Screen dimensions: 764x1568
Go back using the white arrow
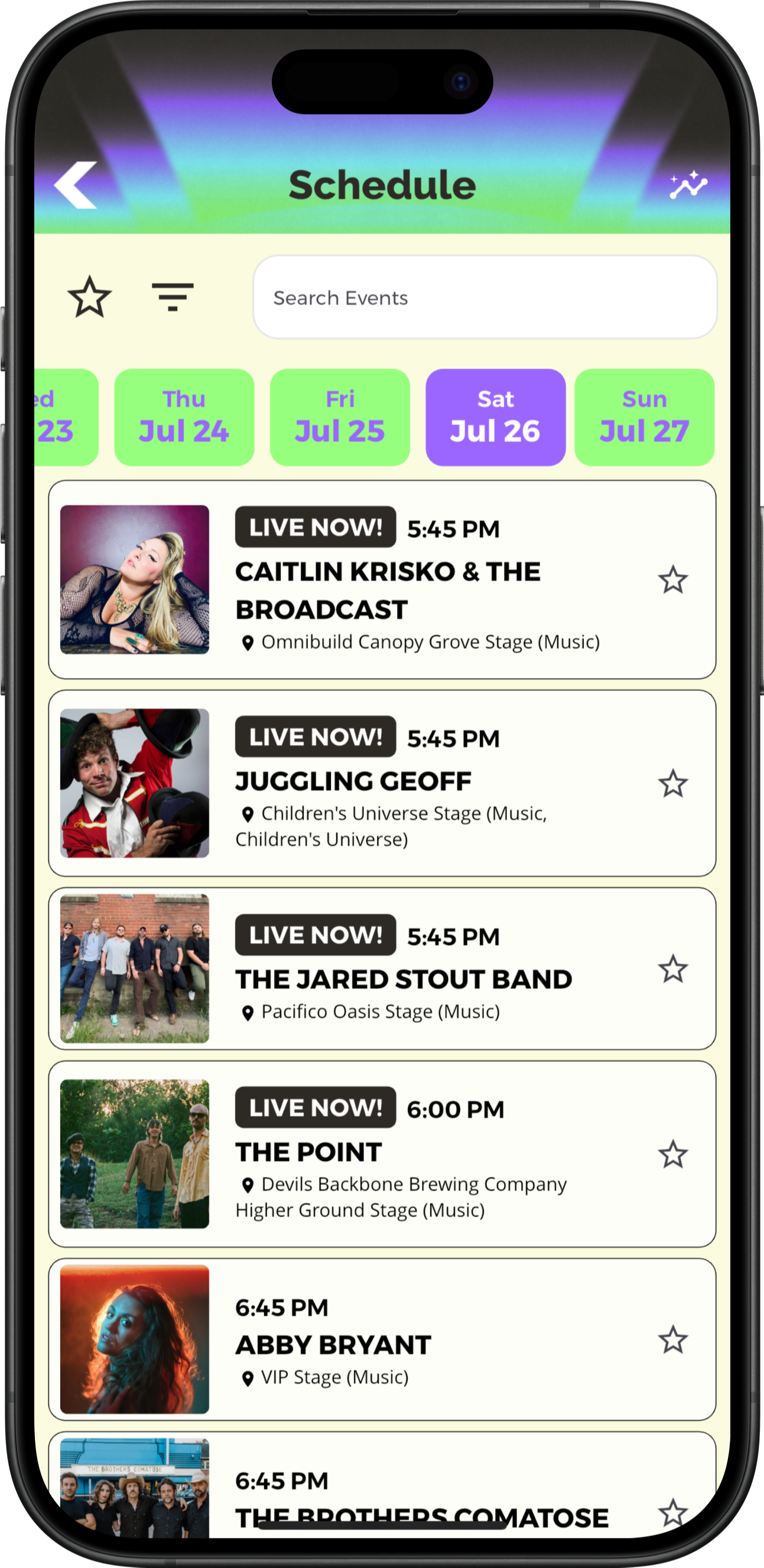click(x=76, y=185)
